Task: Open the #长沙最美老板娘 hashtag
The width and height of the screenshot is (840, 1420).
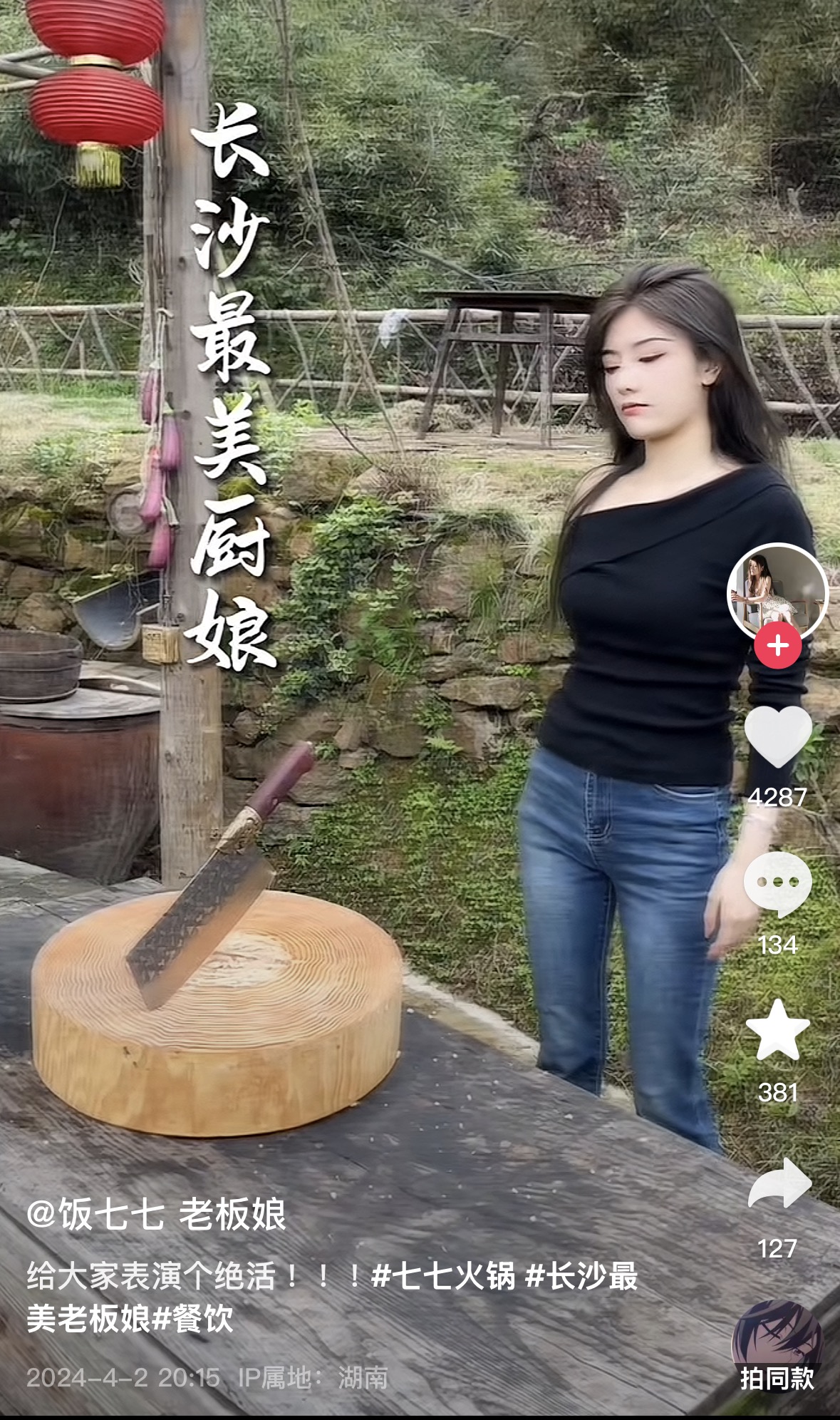Action: (x=581, y=1276)
